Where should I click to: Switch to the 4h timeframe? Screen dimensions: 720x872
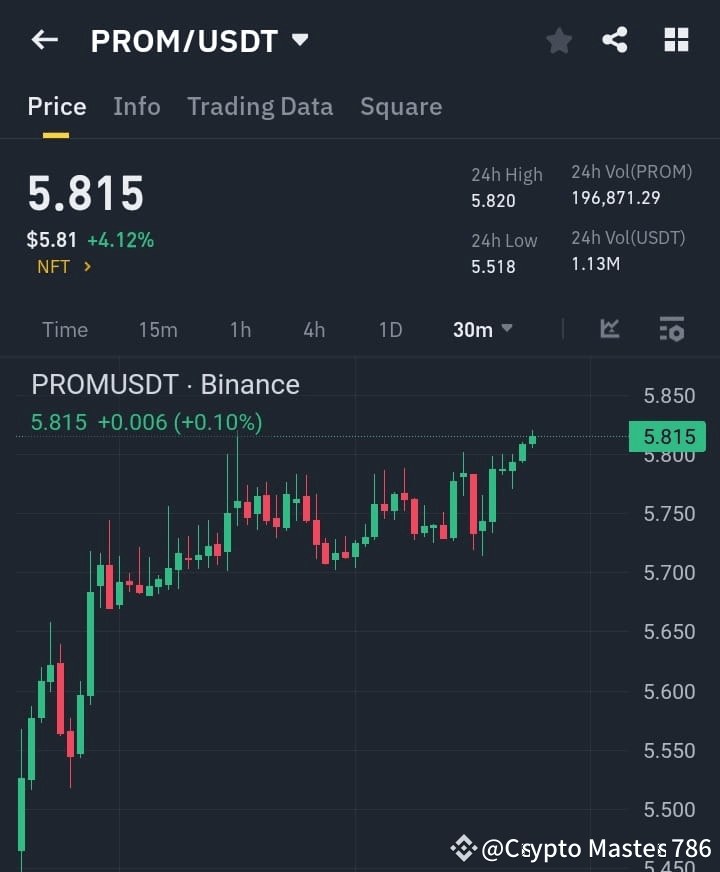coord(313,329)
